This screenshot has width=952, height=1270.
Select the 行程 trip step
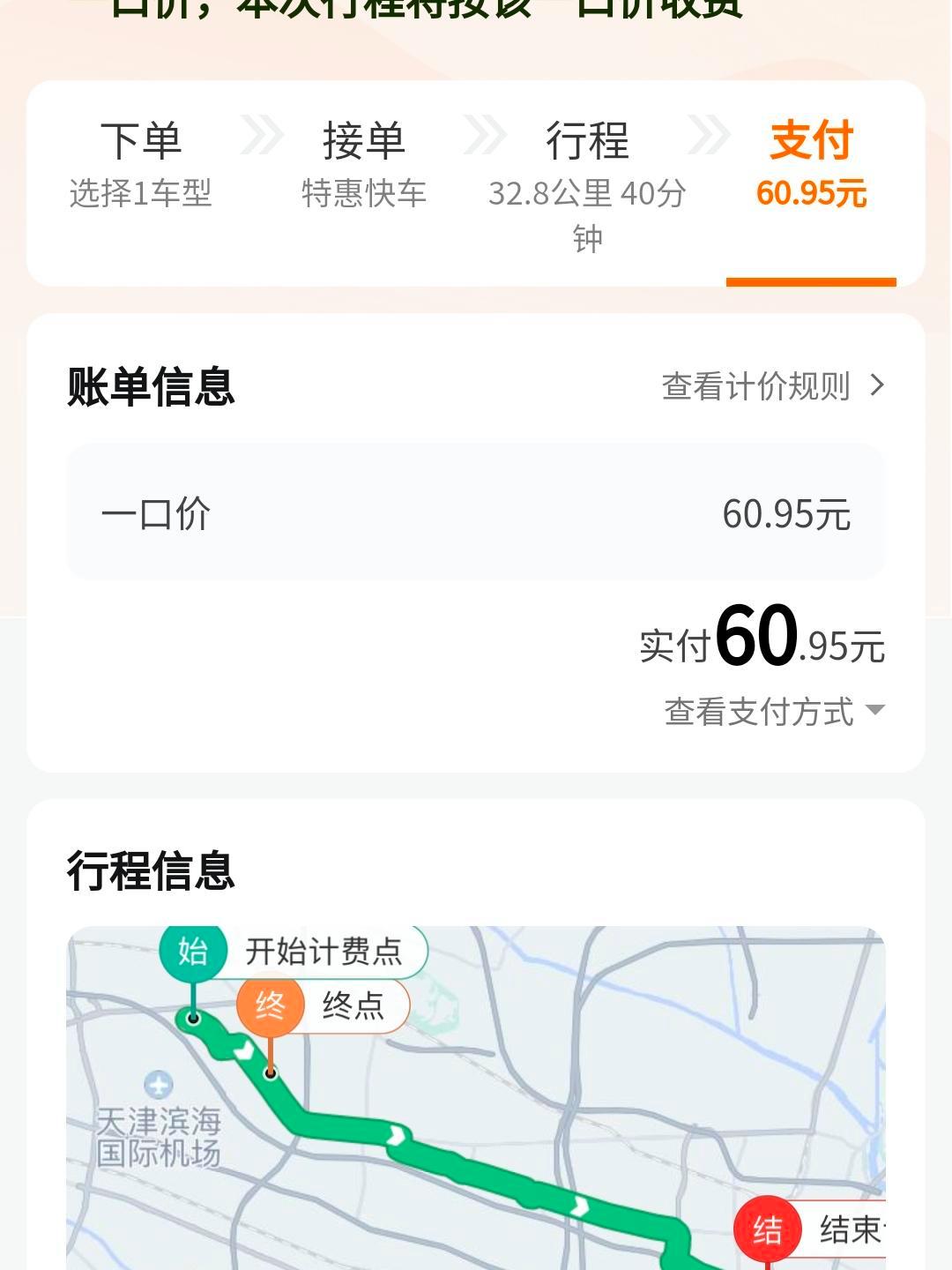point(588,140)
